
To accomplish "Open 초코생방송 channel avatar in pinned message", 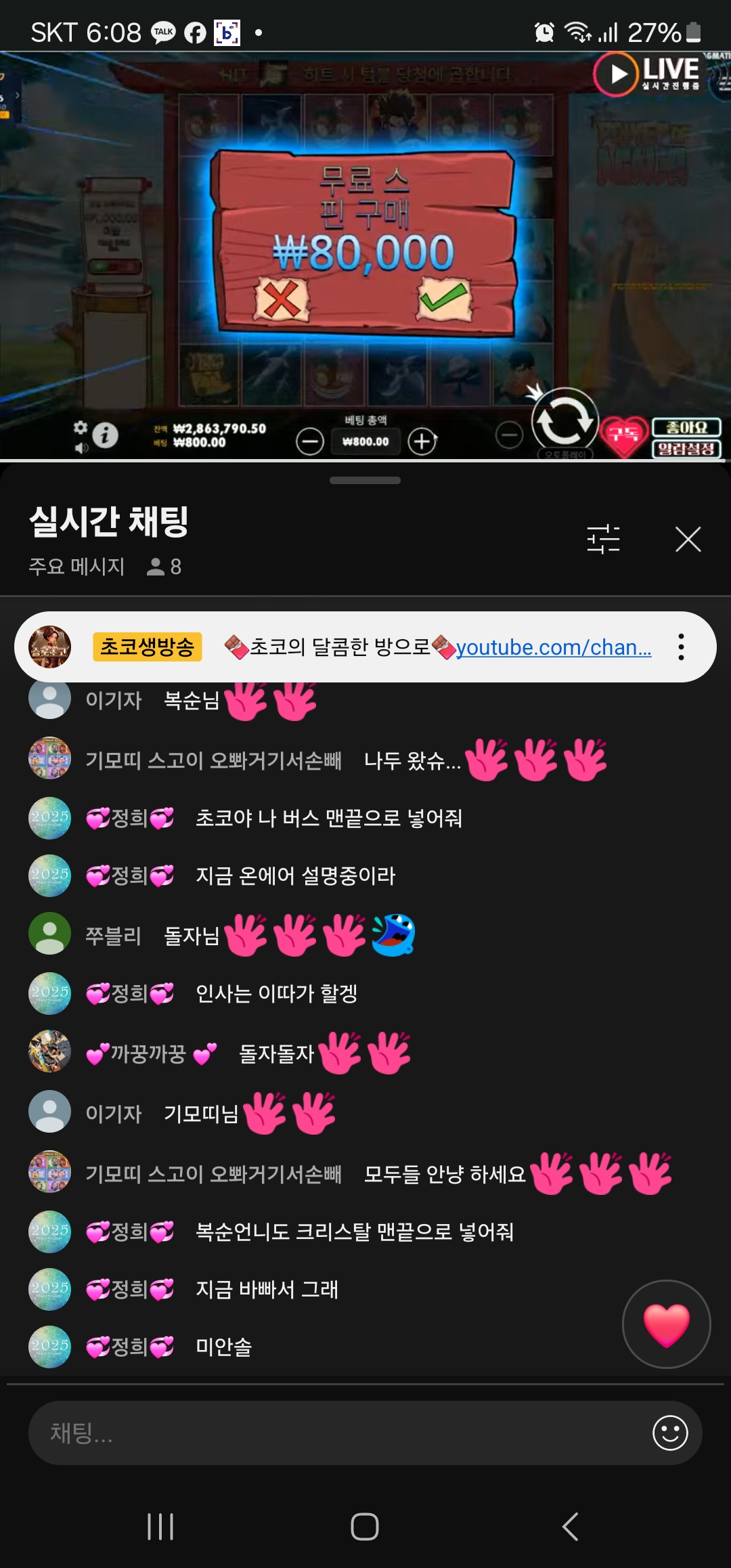I will (49, 647).
